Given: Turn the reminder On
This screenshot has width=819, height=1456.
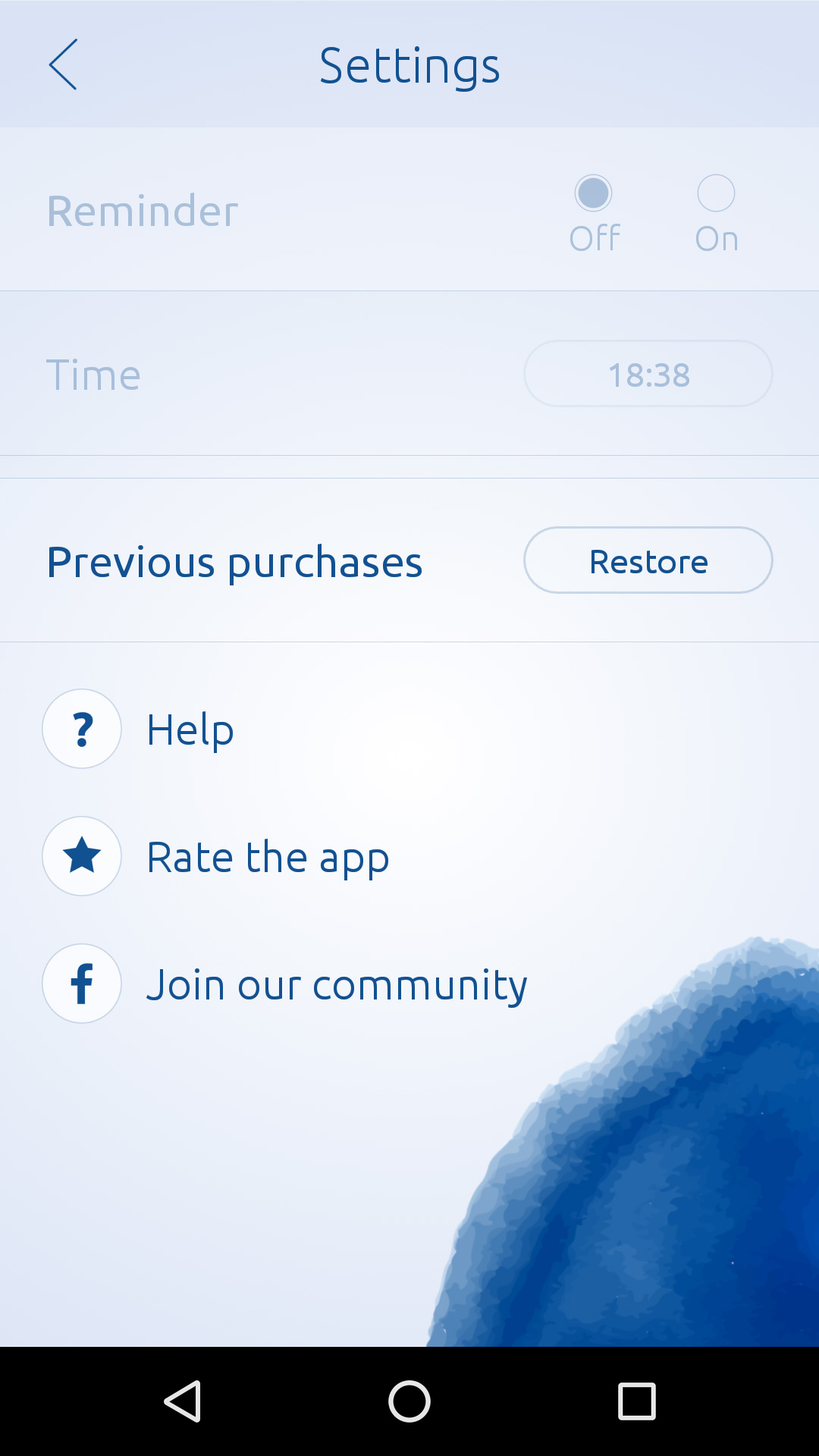Looking at the screenshot, I should [x=716, y=194].
